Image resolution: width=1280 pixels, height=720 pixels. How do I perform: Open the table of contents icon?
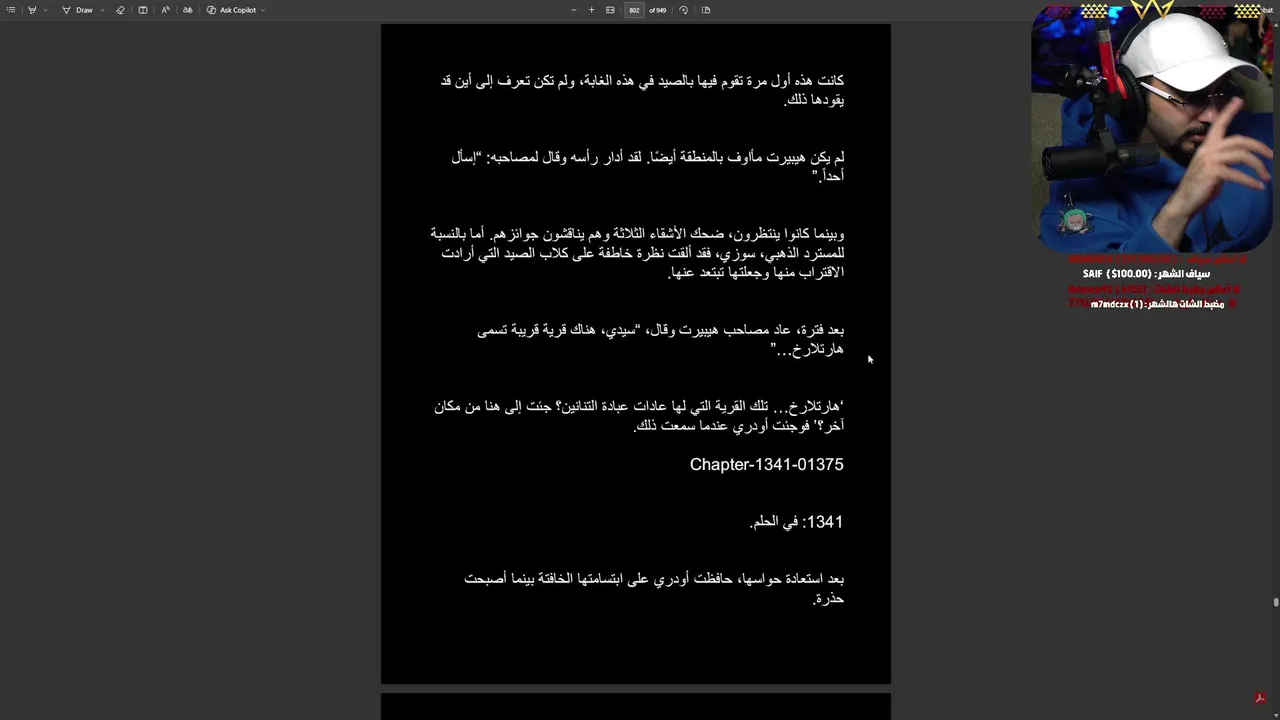pos(11,10)
